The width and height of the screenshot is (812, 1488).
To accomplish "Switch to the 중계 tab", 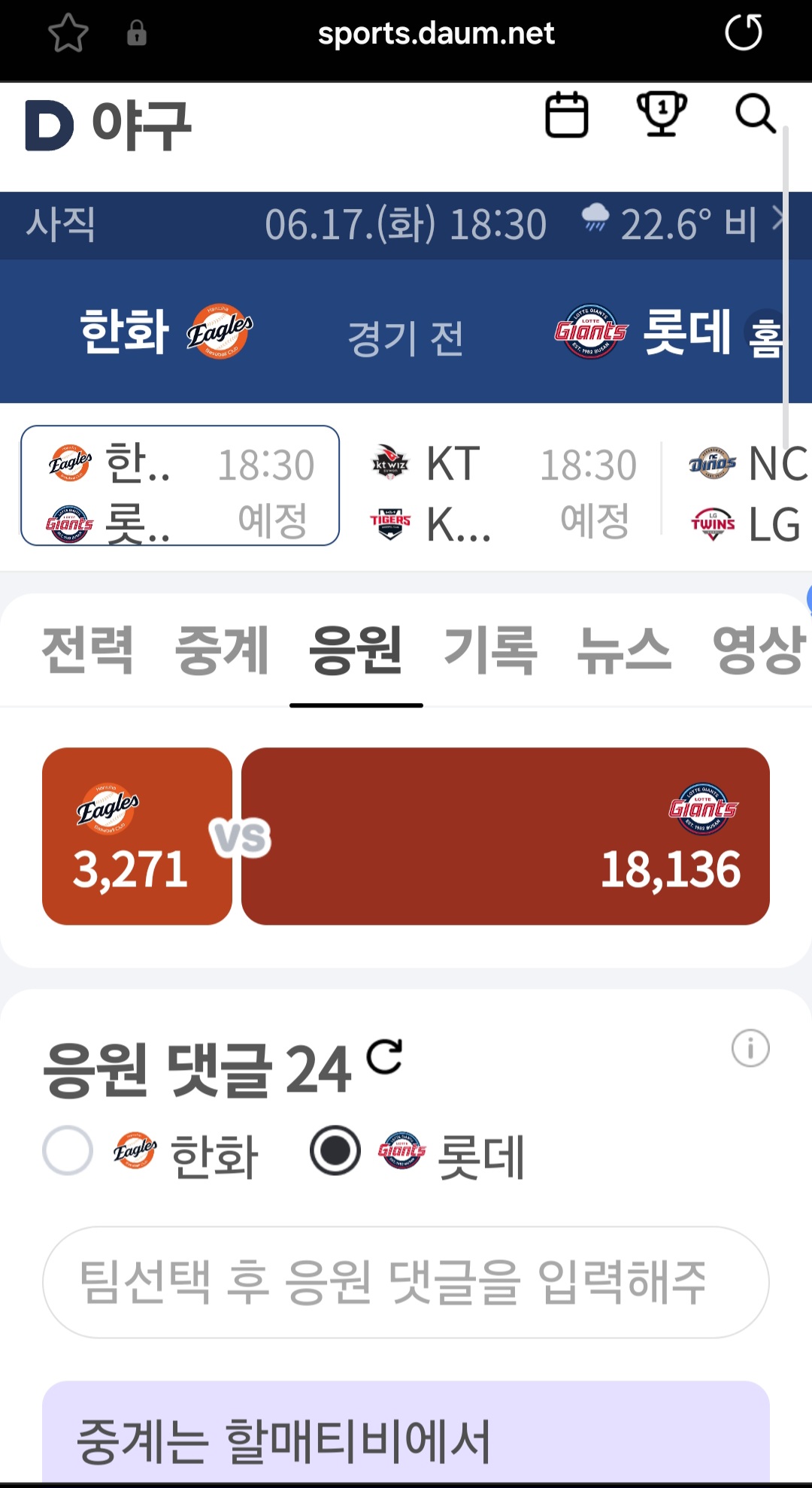I will tap(222, 650).
